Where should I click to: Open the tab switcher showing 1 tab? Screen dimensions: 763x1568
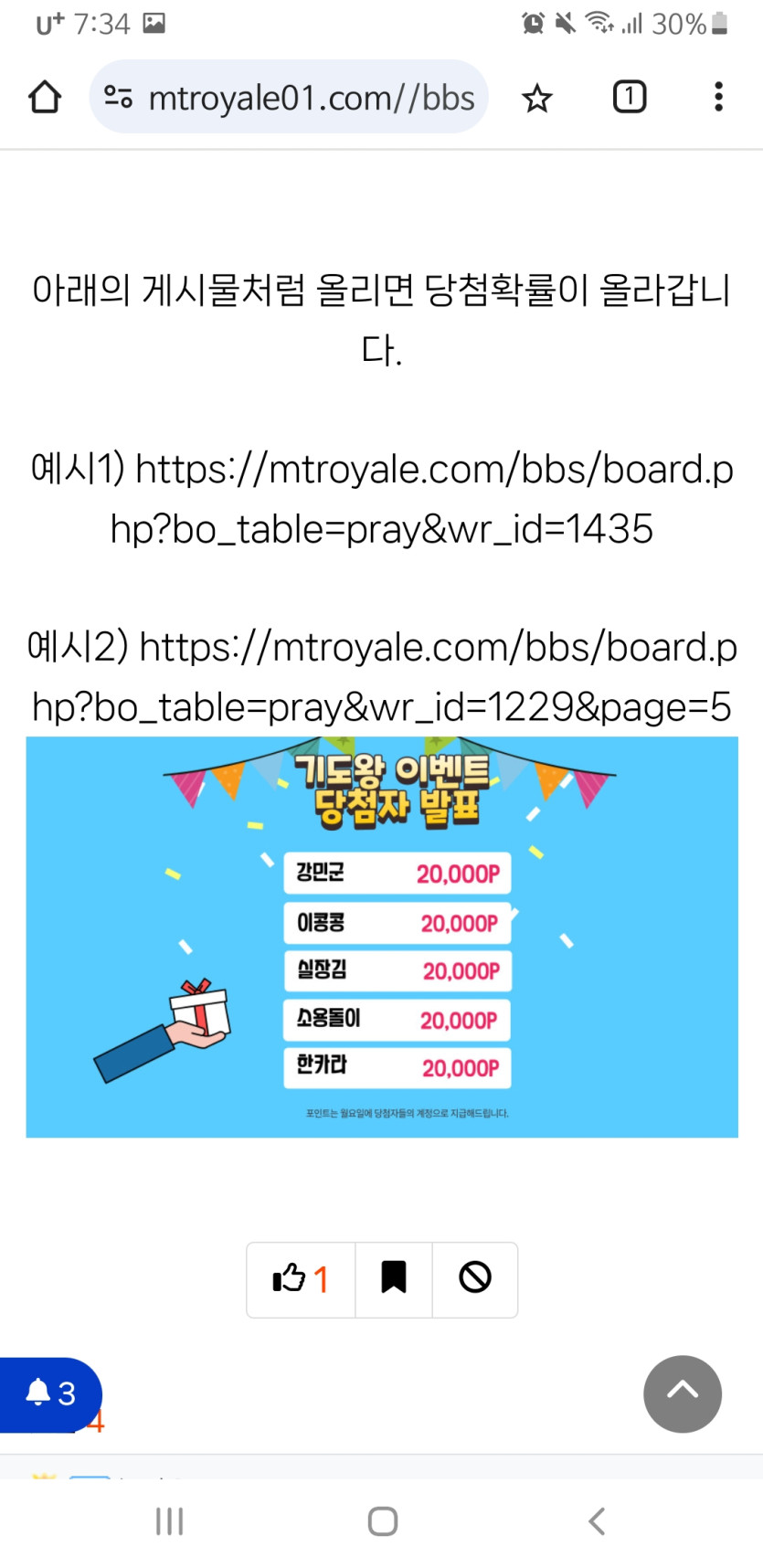(629, 97)
